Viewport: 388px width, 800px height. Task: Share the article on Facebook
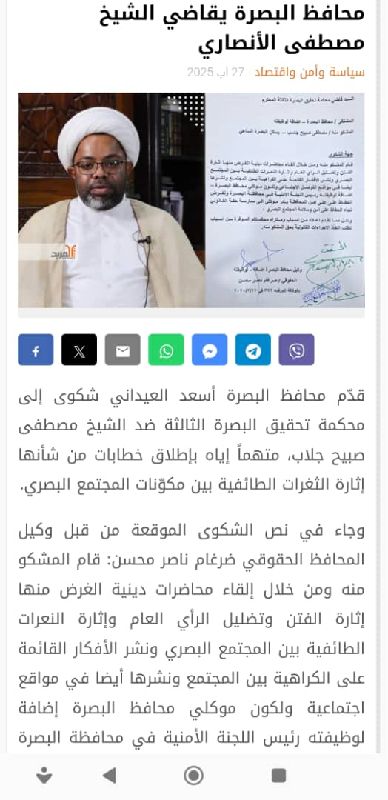(36, 349)
